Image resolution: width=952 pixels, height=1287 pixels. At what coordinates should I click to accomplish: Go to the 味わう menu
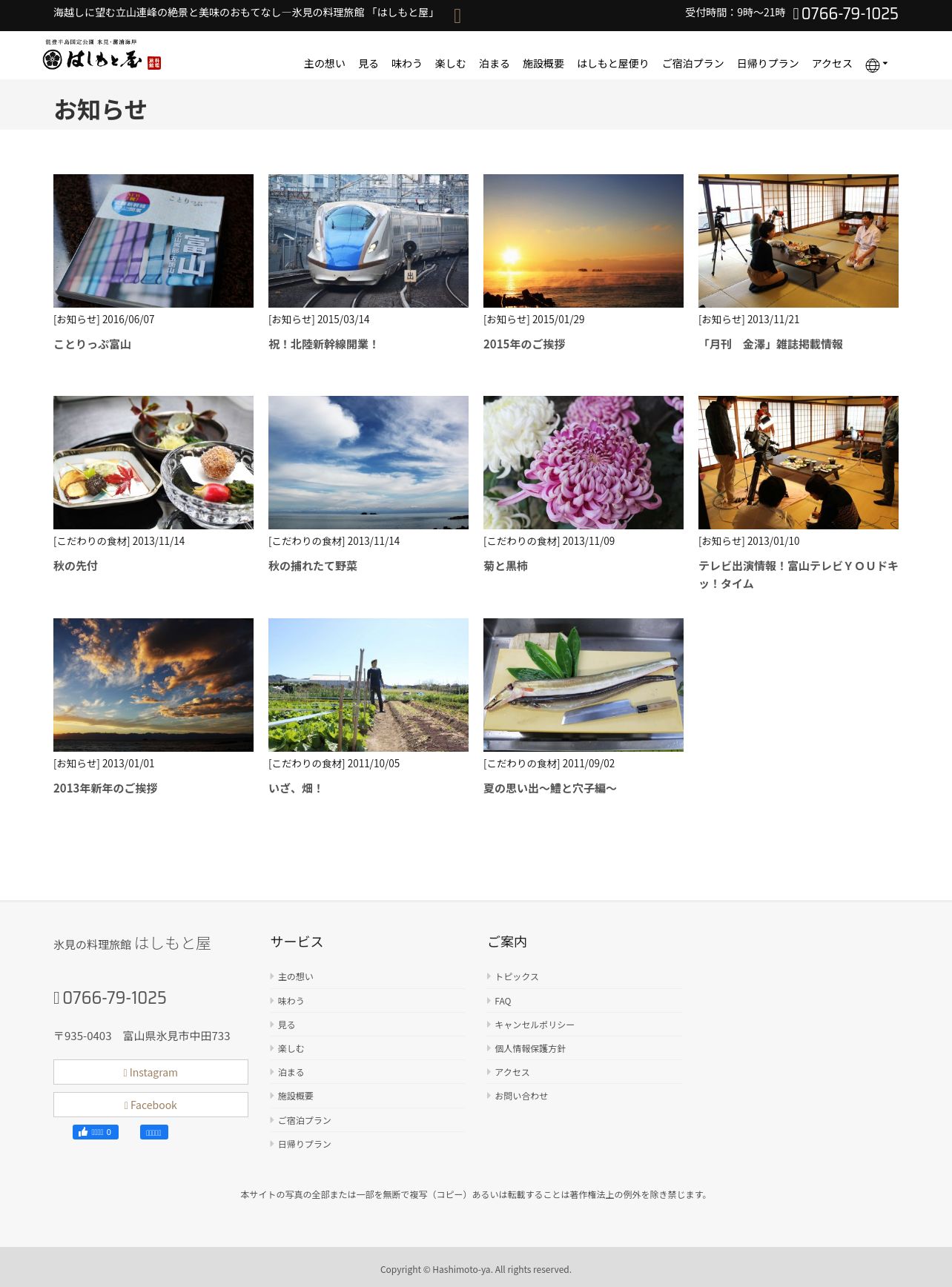click(406, 64)
